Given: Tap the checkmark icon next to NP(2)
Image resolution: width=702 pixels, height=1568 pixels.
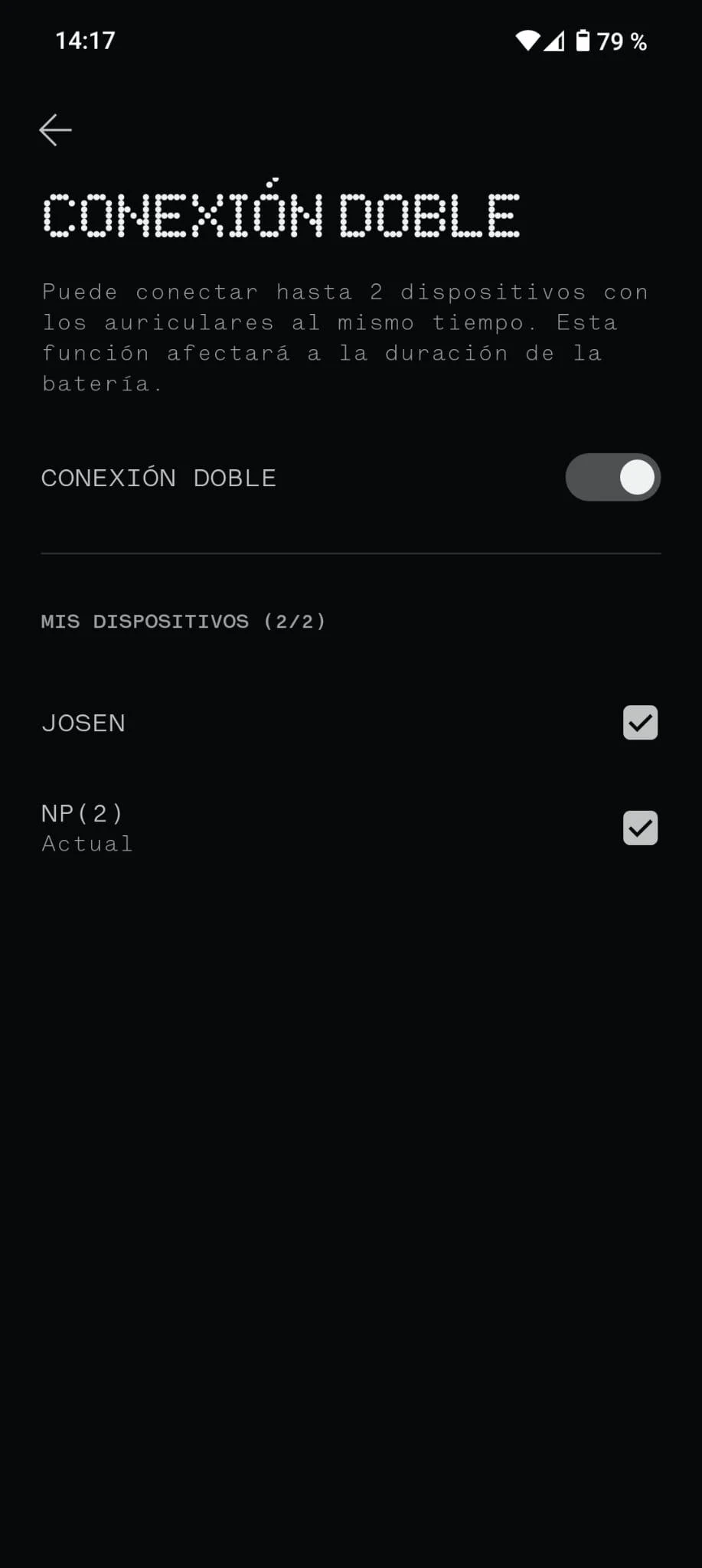Looking at the screenshot, I should pos(640,828).
